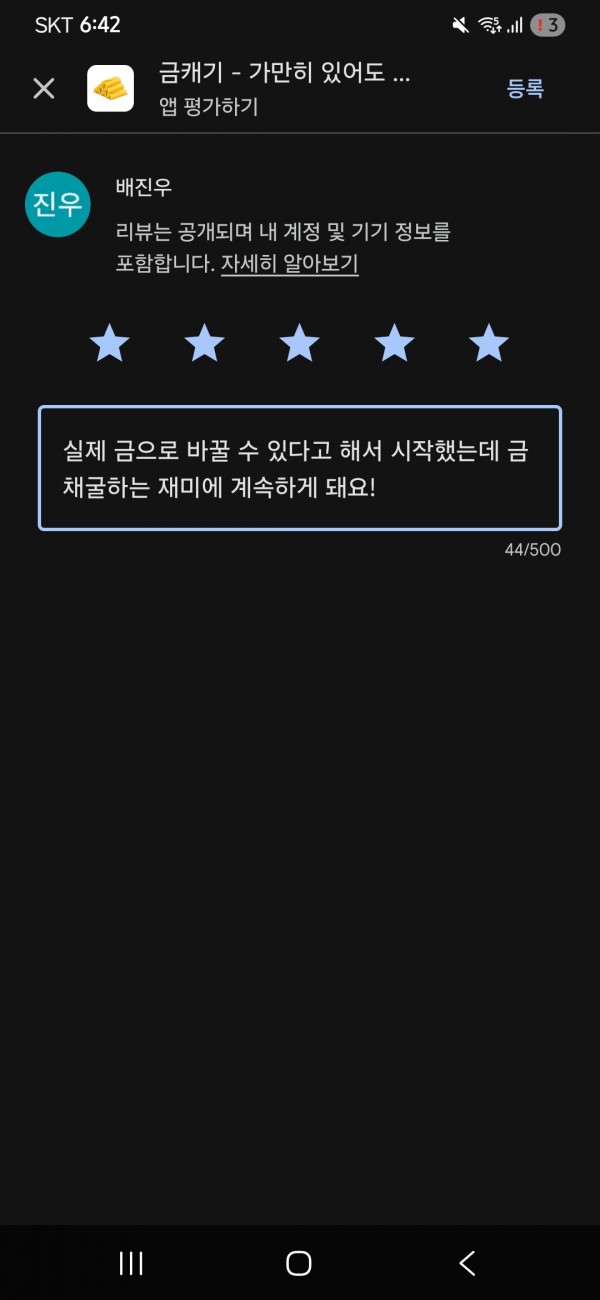The image size is (600, 1300).
Task: Focus the review text field
Action: (x=300, y=468)
